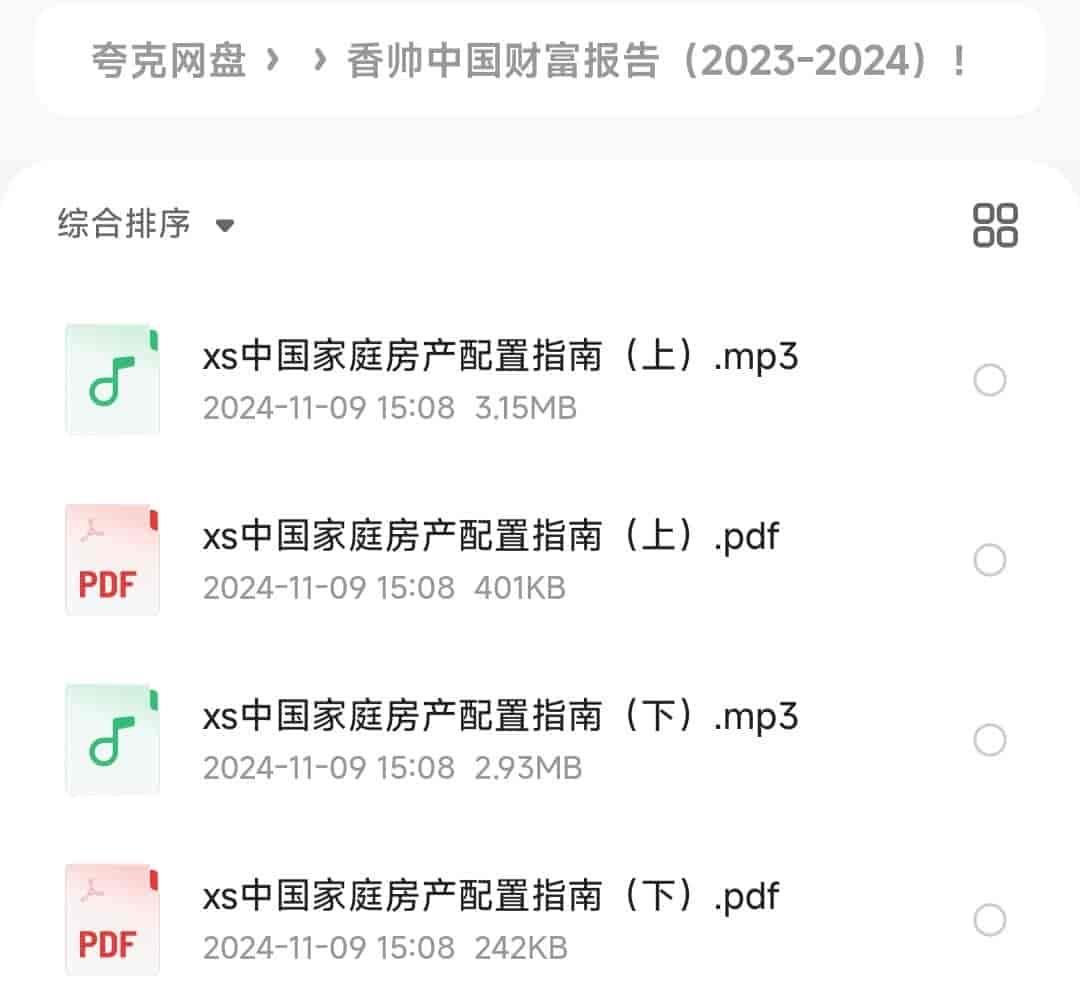Go to 夸克网盘 root in breadcrumb
The width and height of the screenshot is (1080, 1003).
pyautogui.click(x=168, y=61)
